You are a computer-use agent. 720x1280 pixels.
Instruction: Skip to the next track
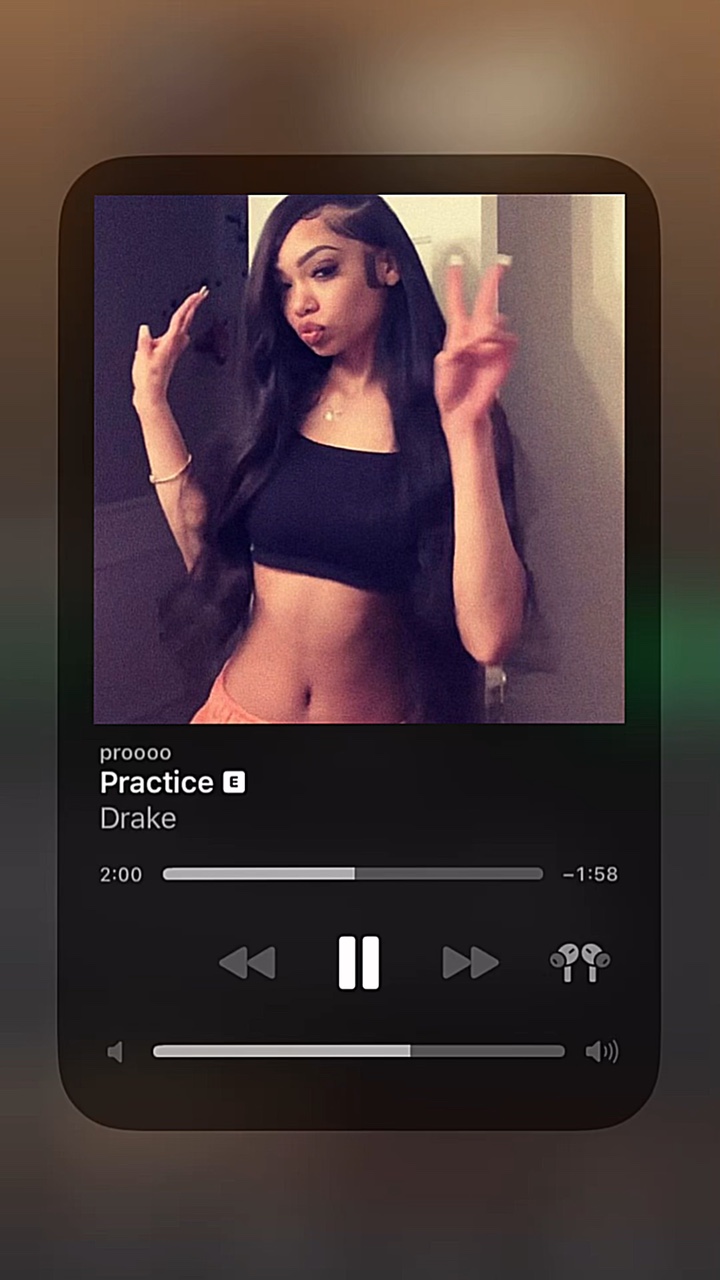470,963
